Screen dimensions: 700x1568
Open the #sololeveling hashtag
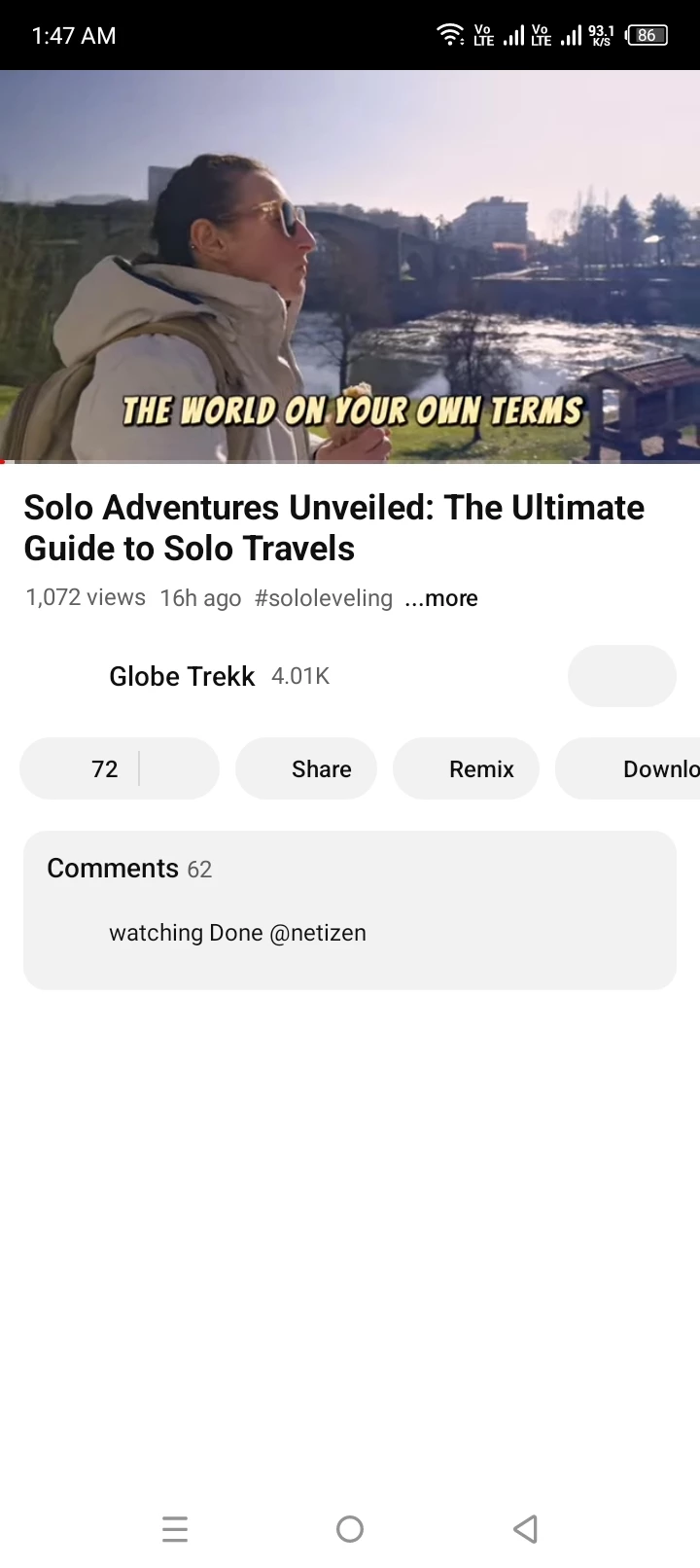pyautogui.click(x=324, y=598)
